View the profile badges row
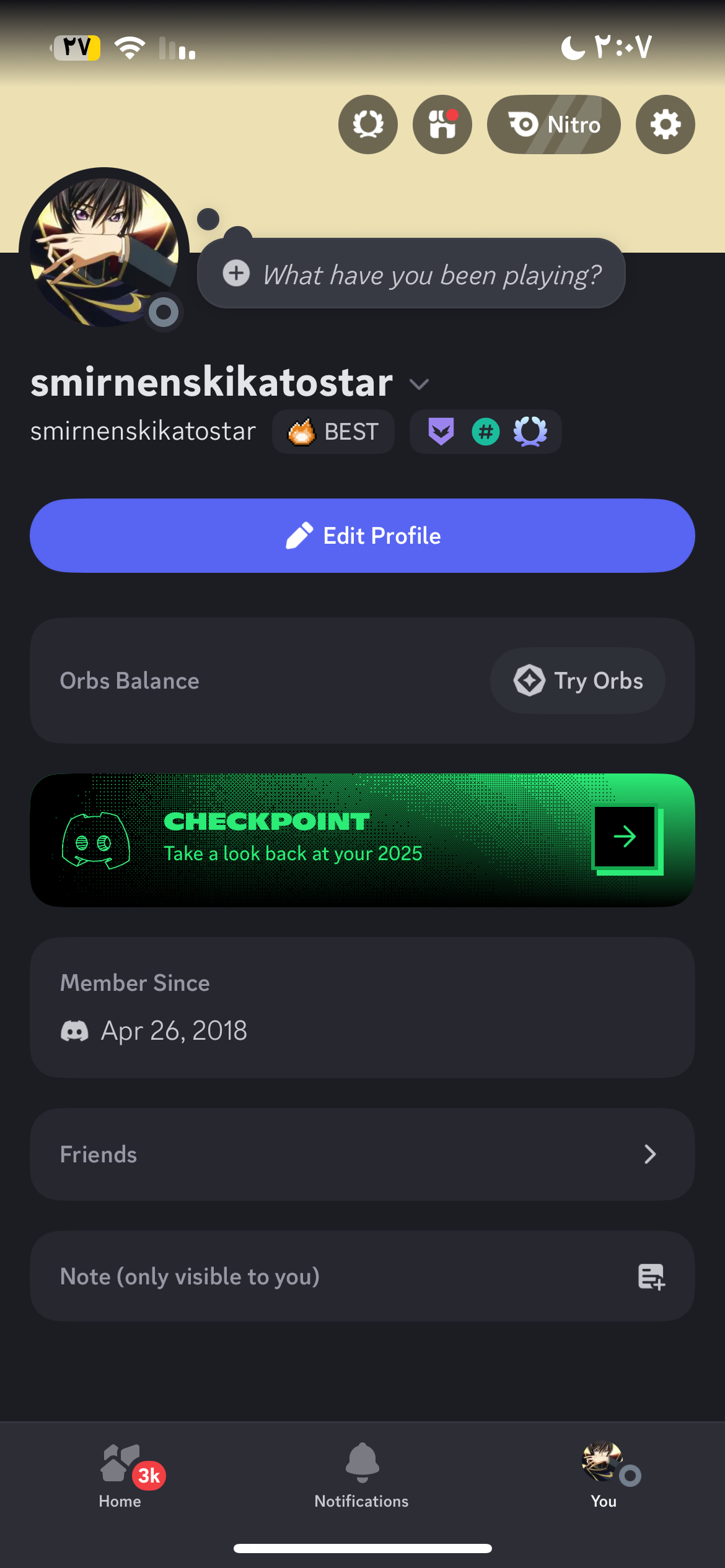Viewport: 725px width, 1568px height. point(486,432)
